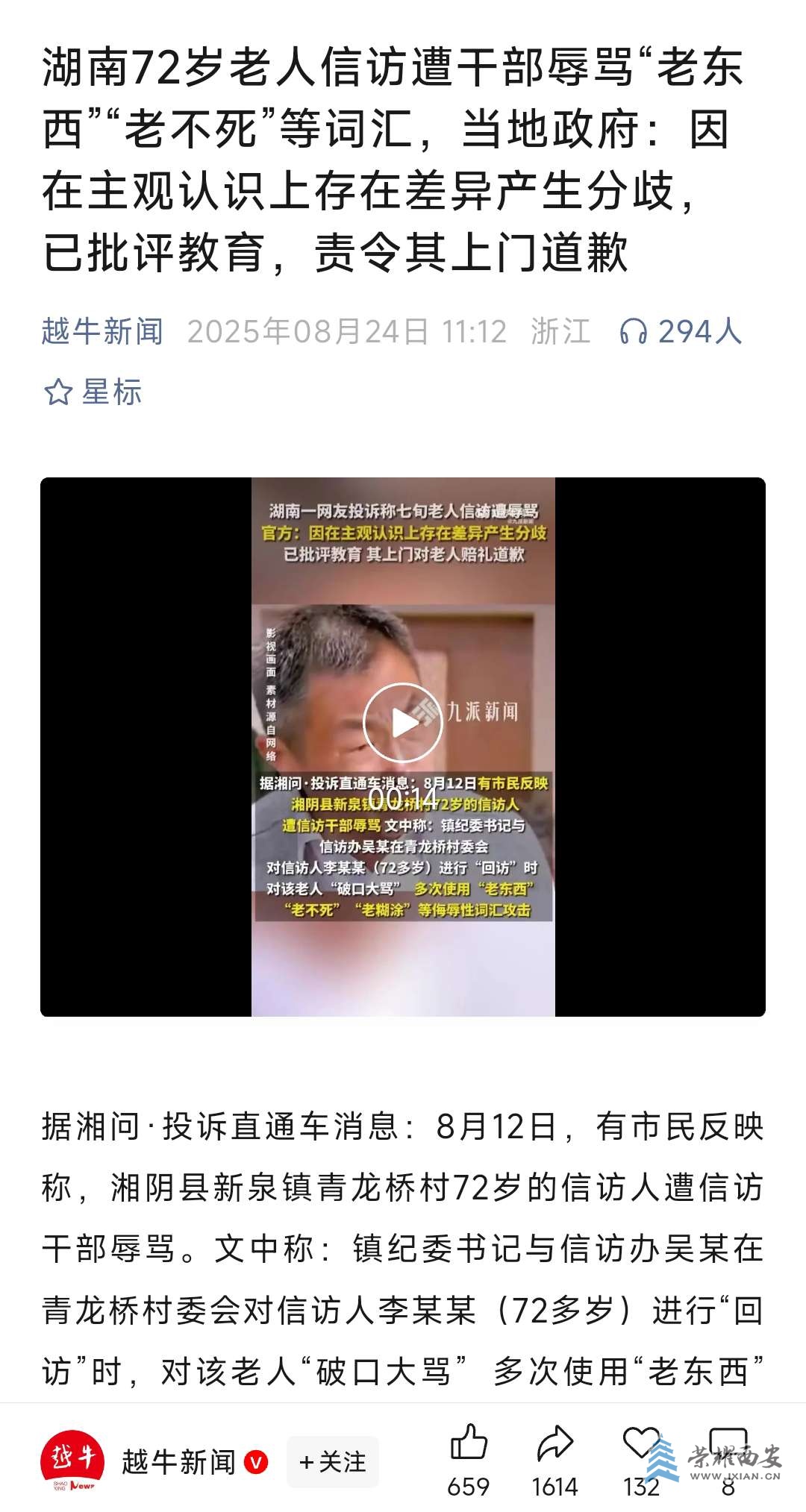Open 越牛新闻 profile avatar at bottom

[72, 1461]
